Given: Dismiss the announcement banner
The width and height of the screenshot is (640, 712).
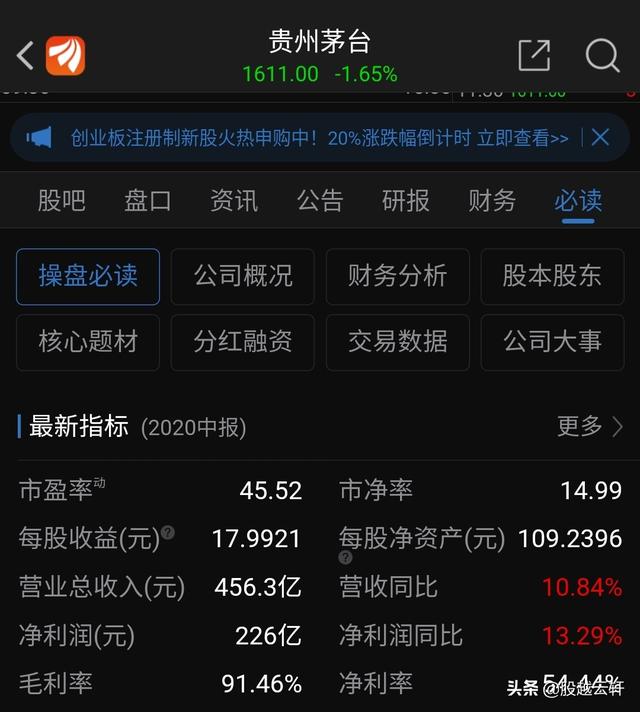Looking at the screenshot, I should [x=600, y=137].
